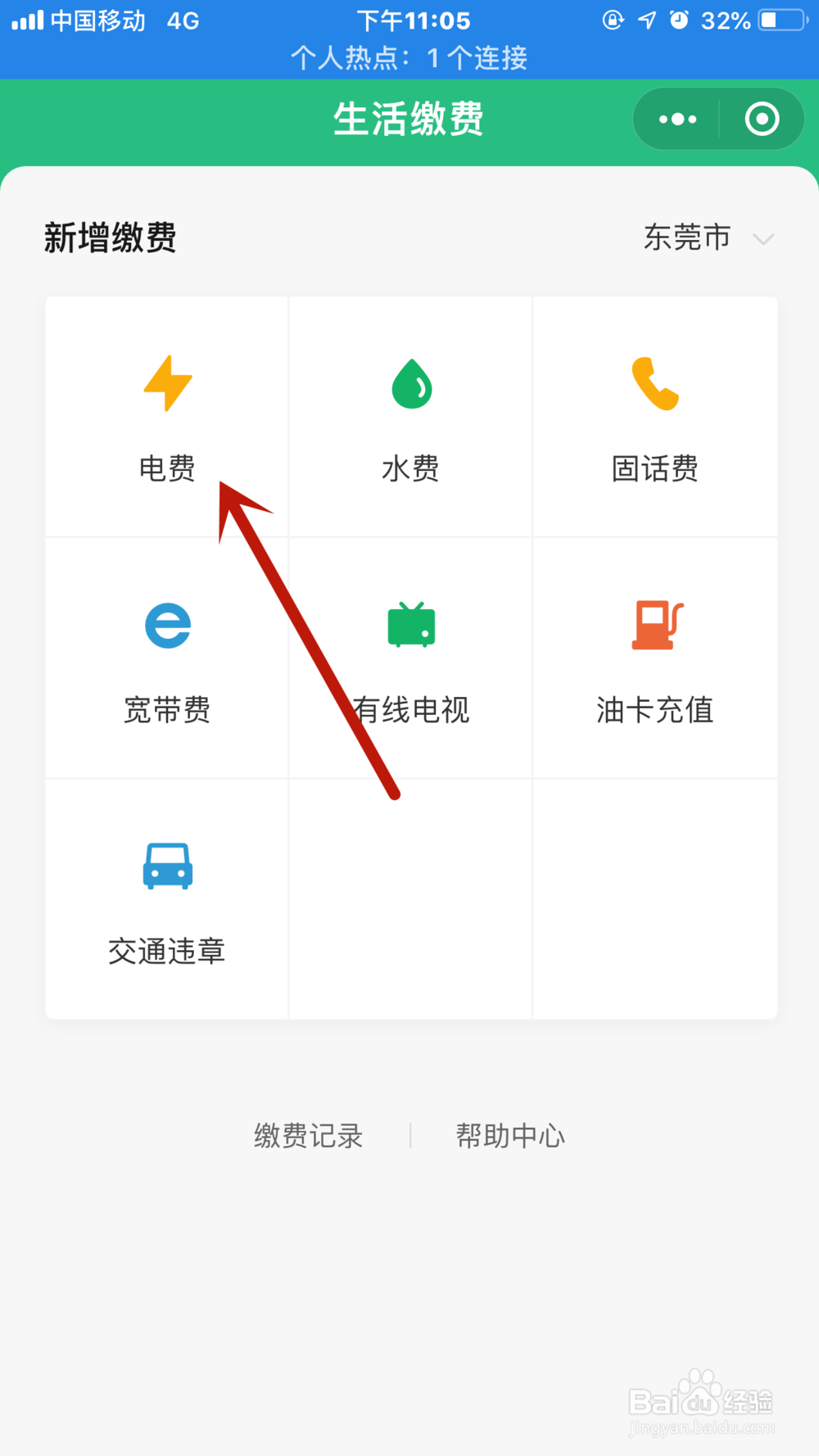Tap the 有线电视 TV icon
Viewport: 819px width, 1456px height.
click(x=410, y=624)
